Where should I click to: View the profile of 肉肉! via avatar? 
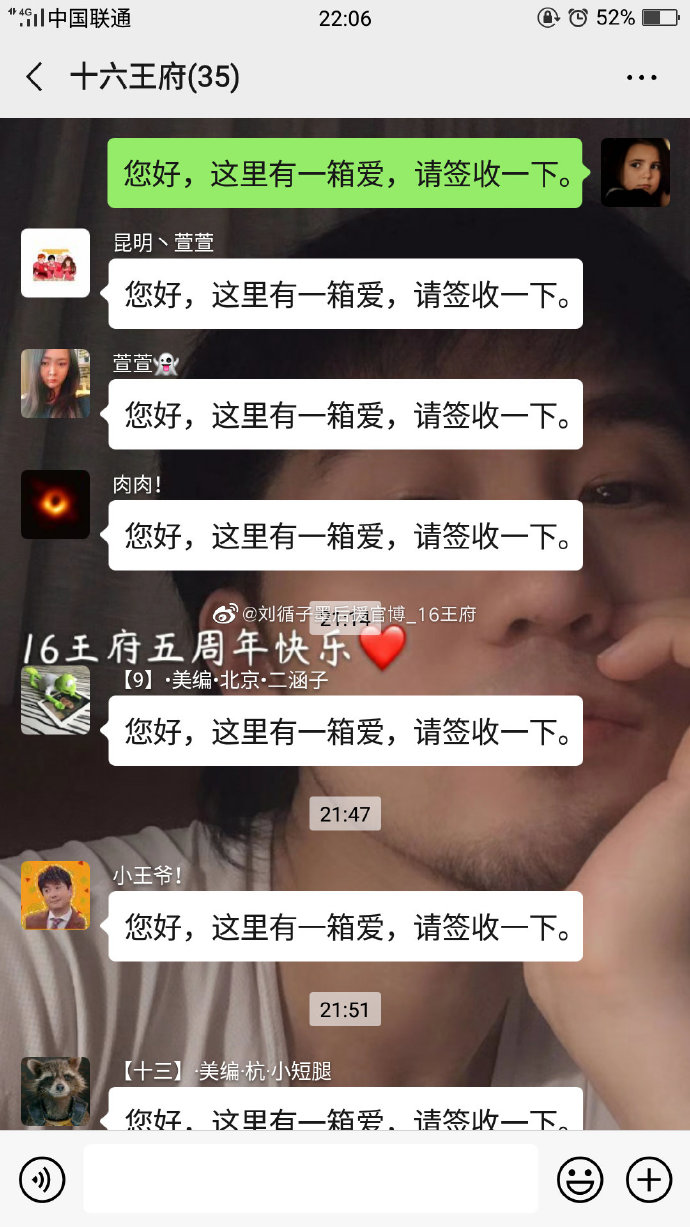[x=56, y=505]
